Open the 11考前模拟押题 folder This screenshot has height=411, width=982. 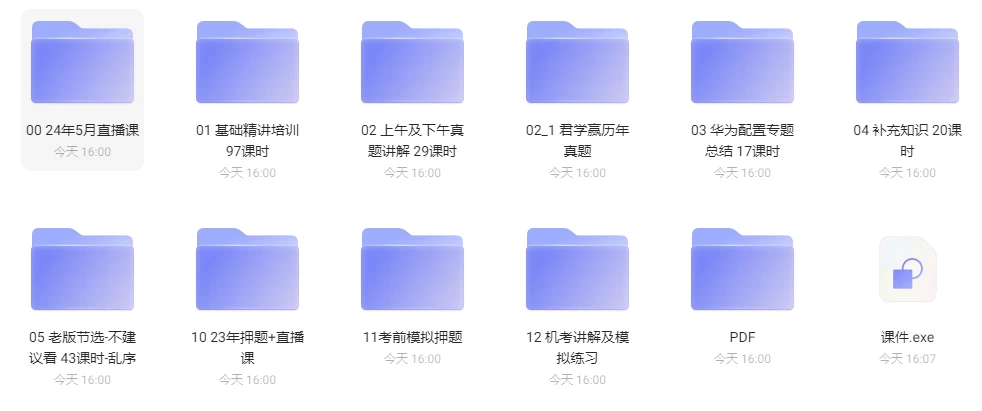(x=412, y=270)
